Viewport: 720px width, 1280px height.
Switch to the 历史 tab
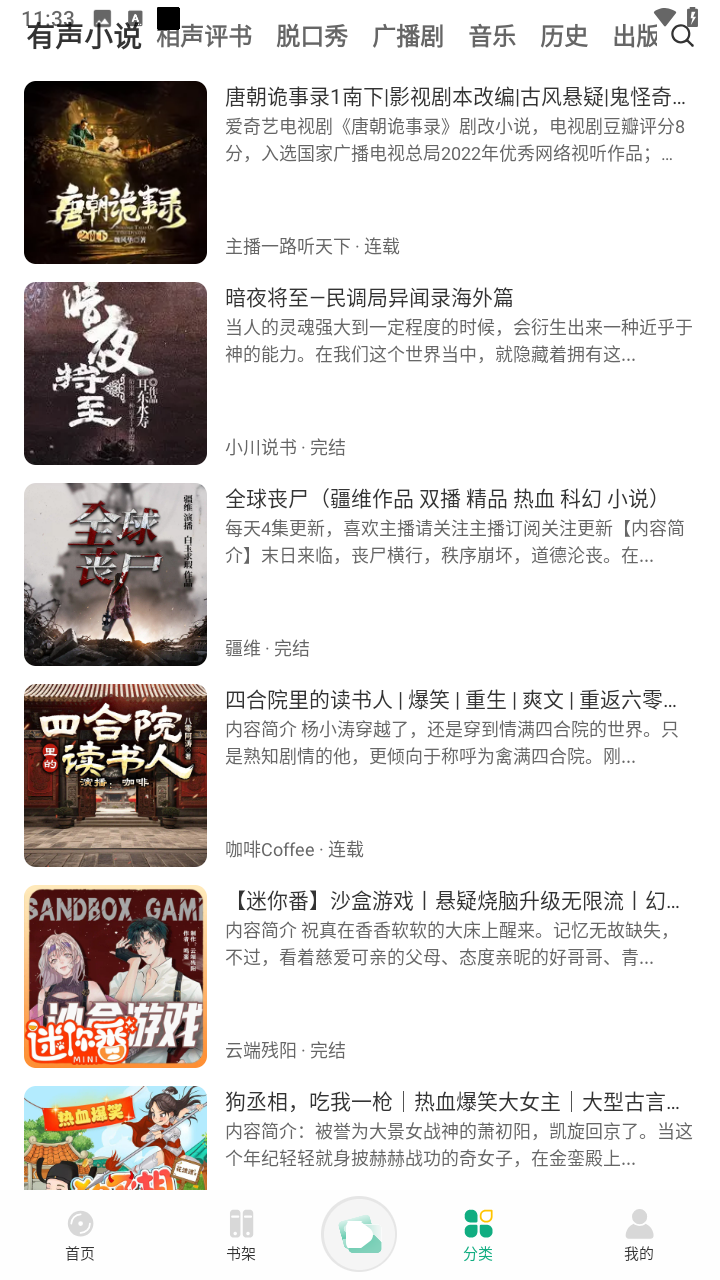tap(564, 37)
